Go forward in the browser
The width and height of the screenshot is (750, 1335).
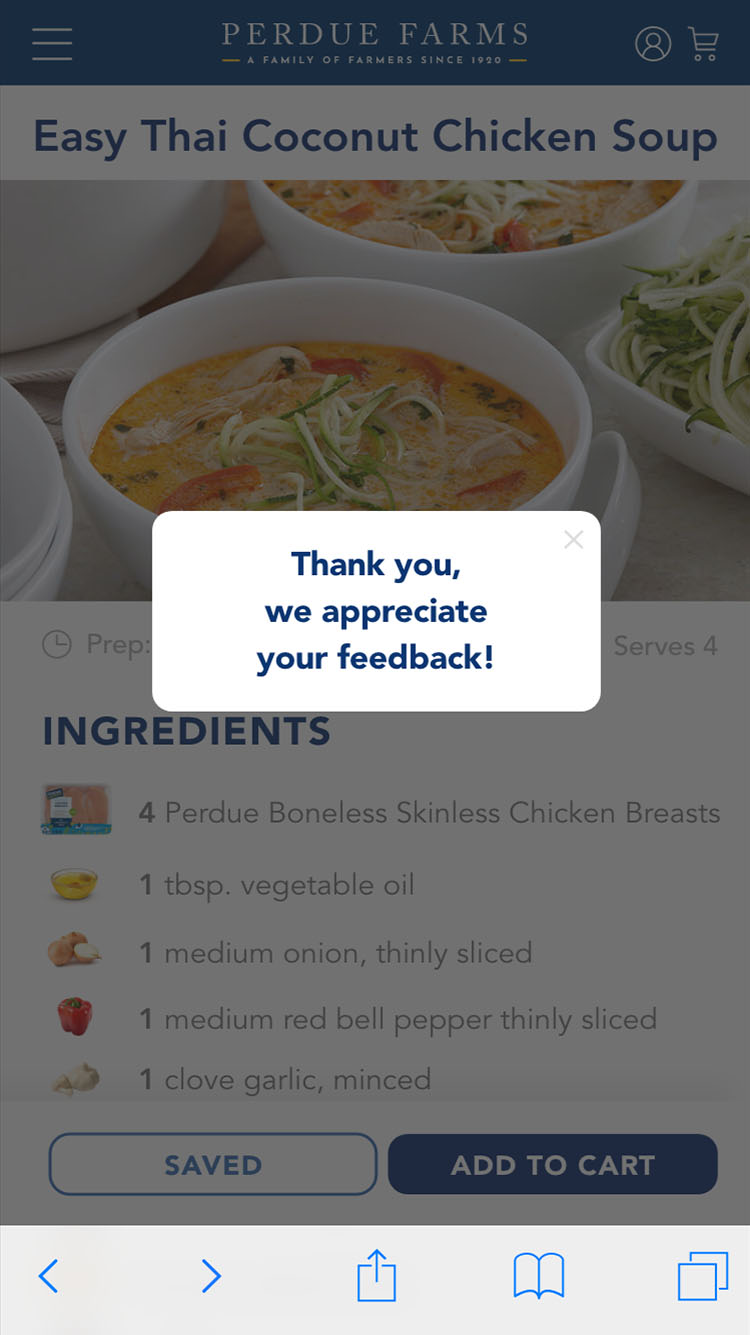(210, 1276)
